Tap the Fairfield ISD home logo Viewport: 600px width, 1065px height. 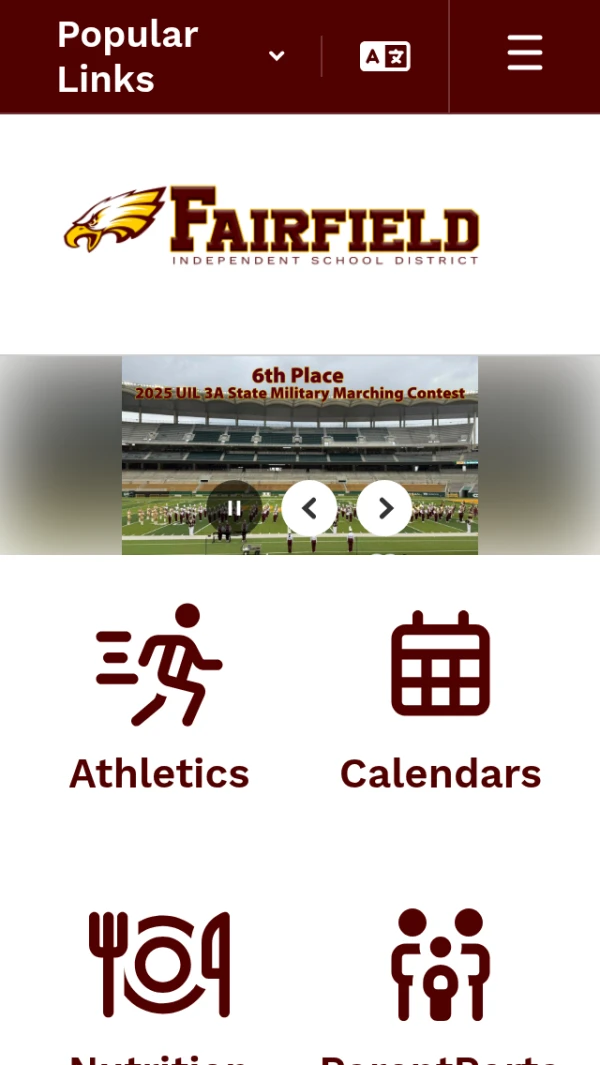(272, 224)
